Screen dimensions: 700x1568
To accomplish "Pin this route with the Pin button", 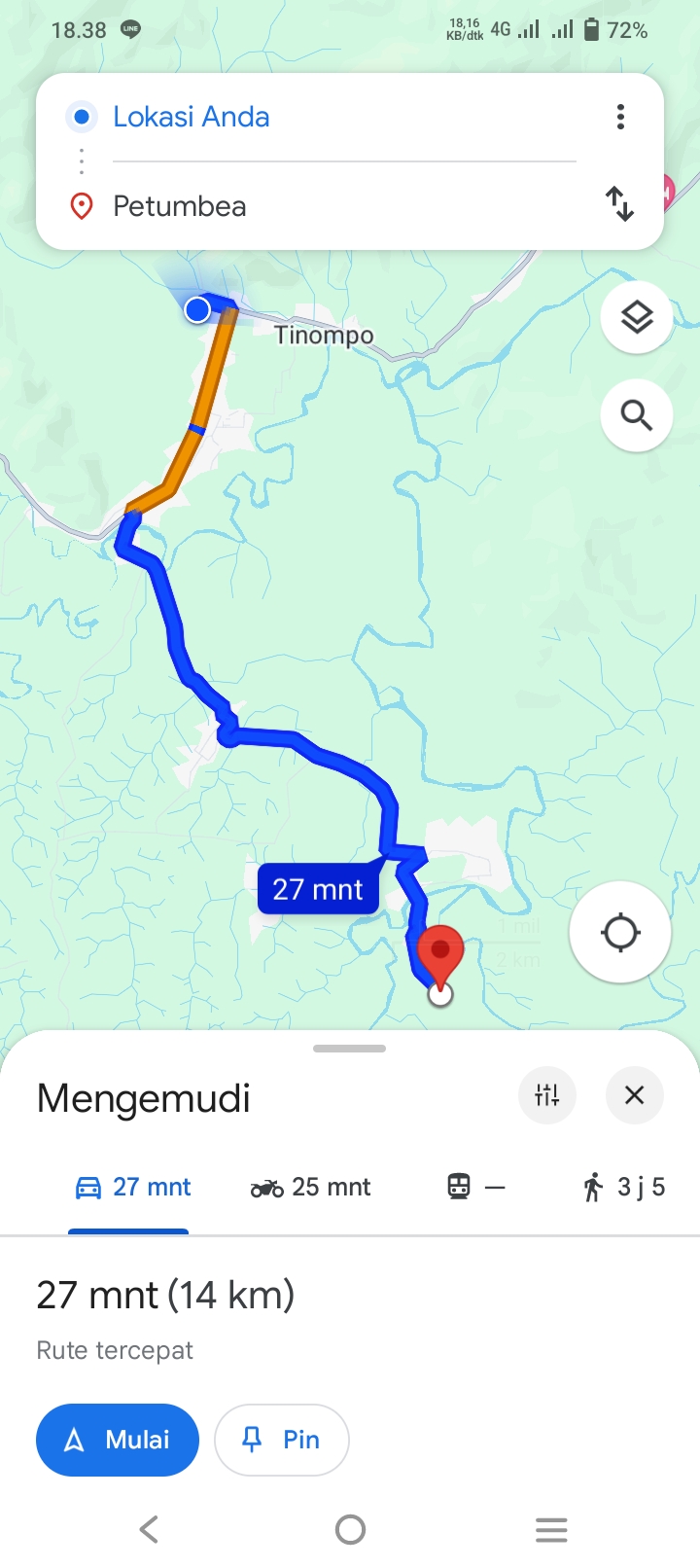I will tap(281, 1440).
